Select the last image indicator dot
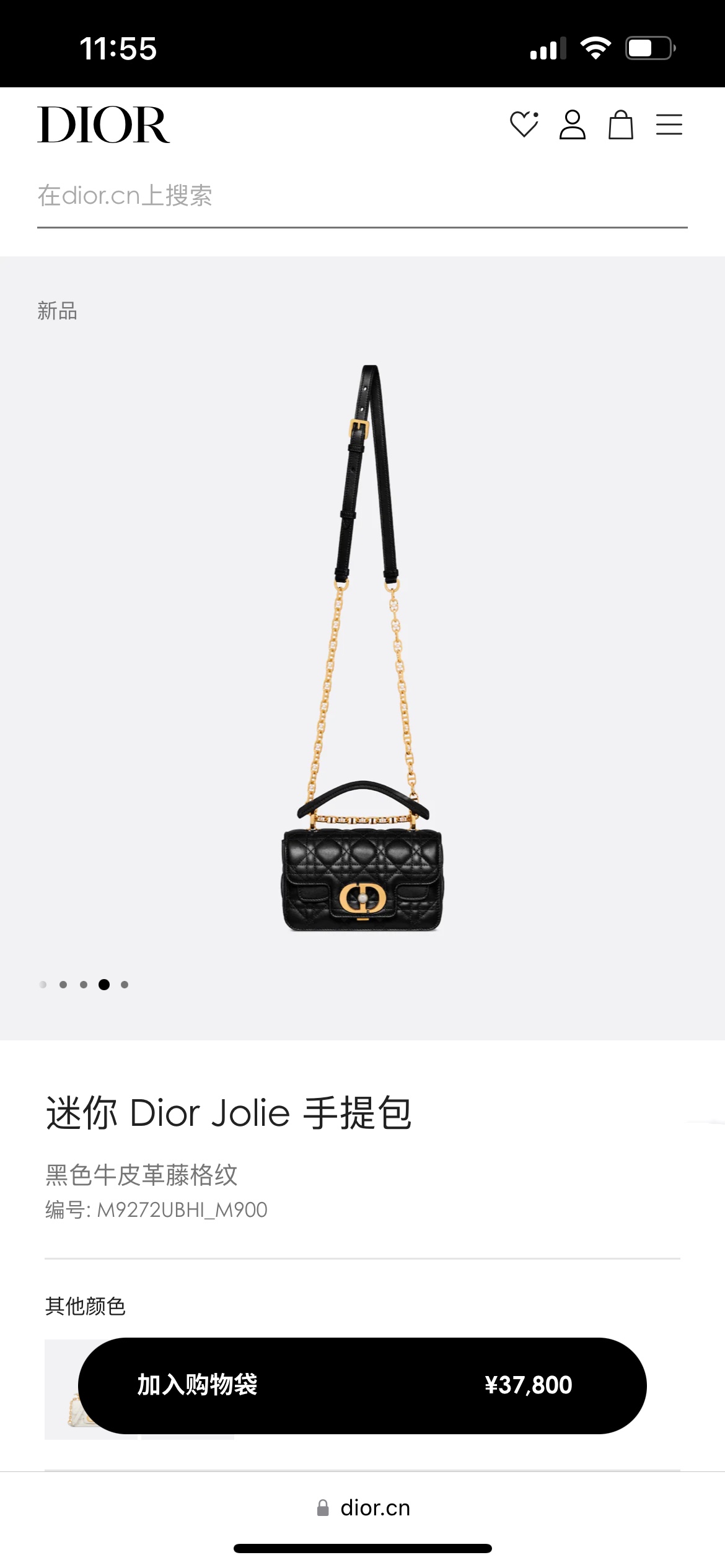Image resolution: width=725 pixels, height=1568 pixels. (x=125, y=985)
